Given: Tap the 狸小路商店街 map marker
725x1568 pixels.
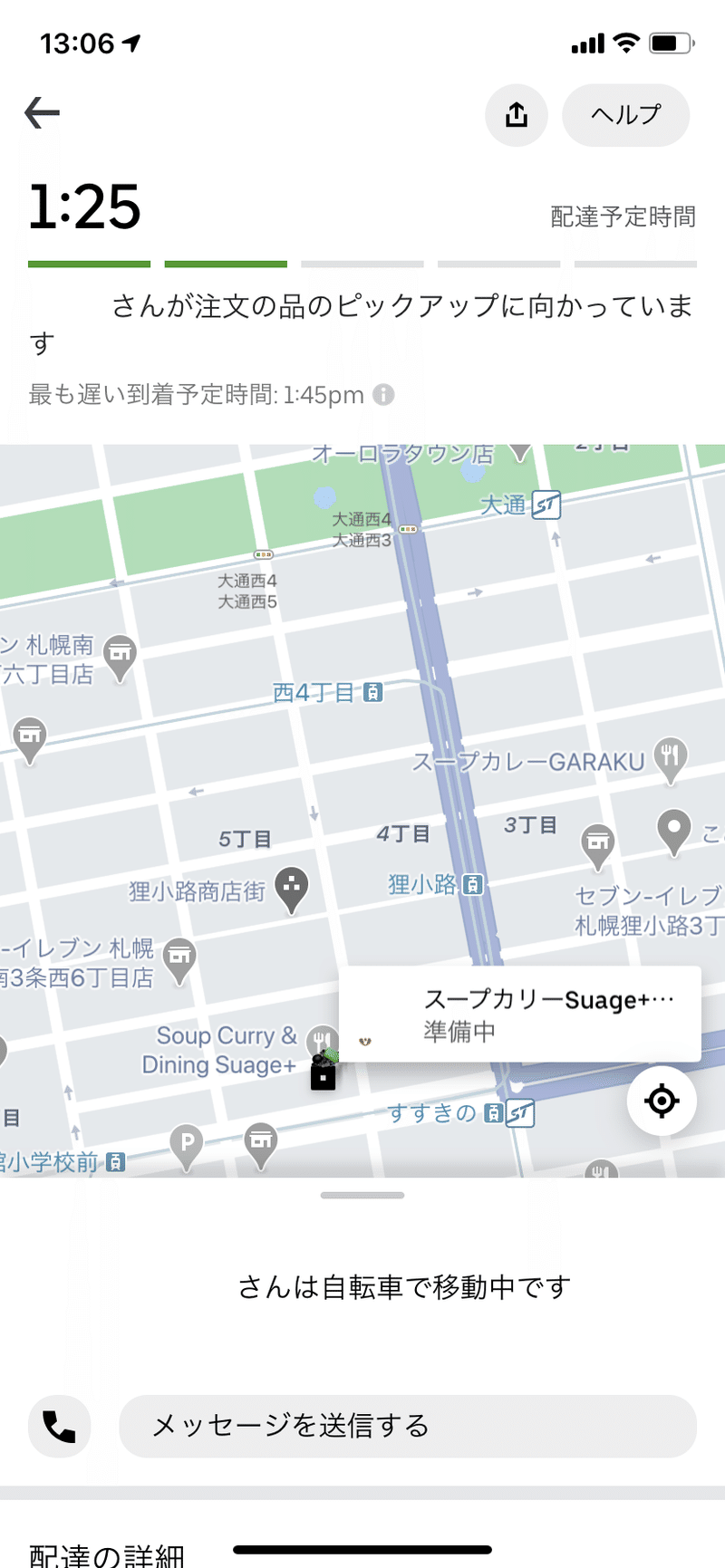Looking at the screenshot, I should coord(291,890).
